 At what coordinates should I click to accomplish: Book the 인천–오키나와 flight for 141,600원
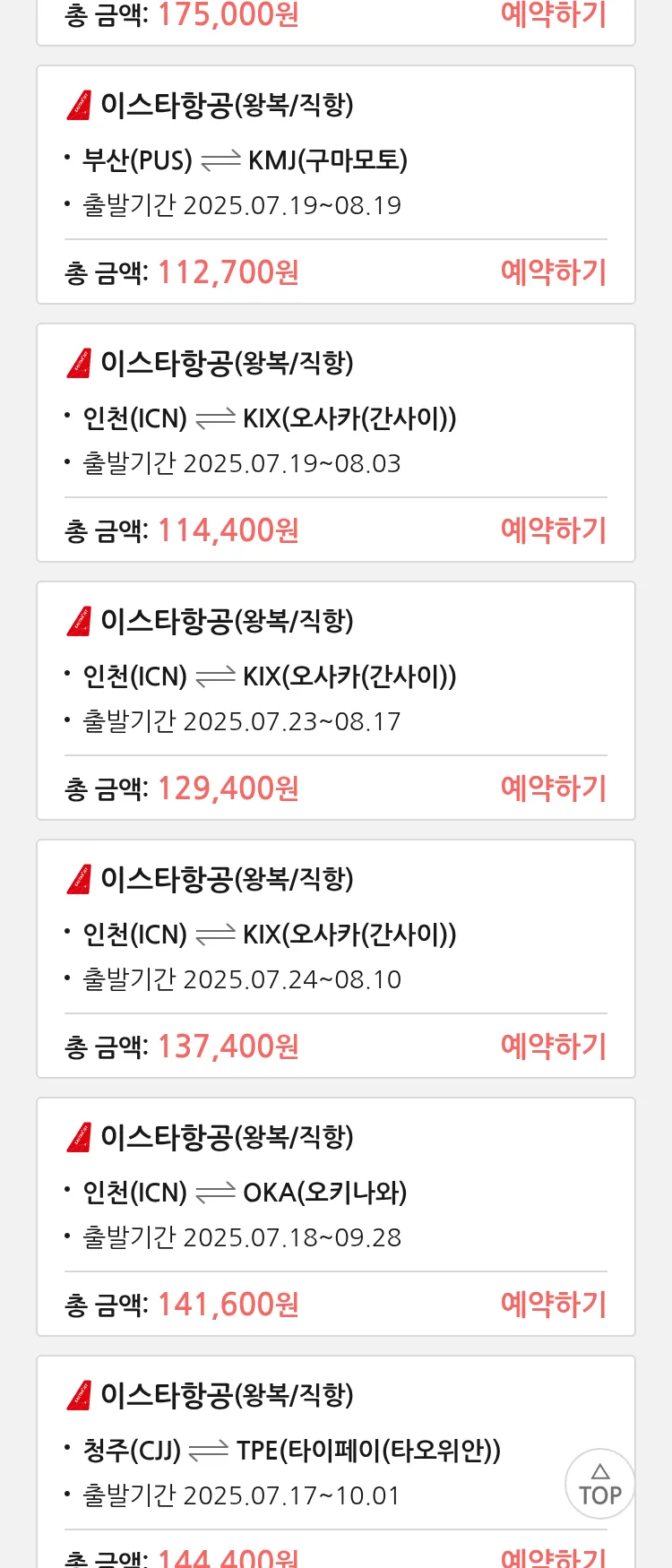(553, 1304)
